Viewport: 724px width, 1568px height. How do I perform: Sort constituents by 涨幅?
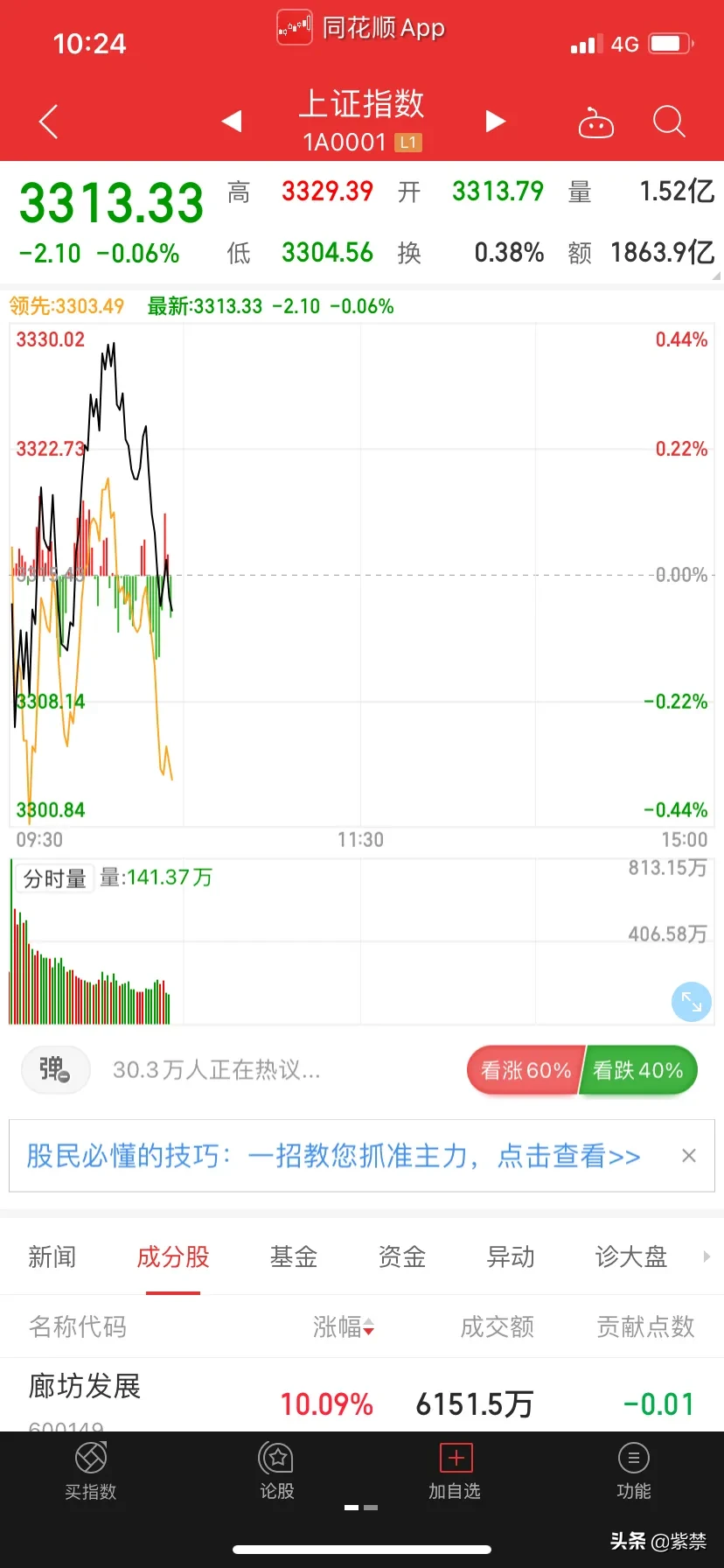click(344, 1327)
